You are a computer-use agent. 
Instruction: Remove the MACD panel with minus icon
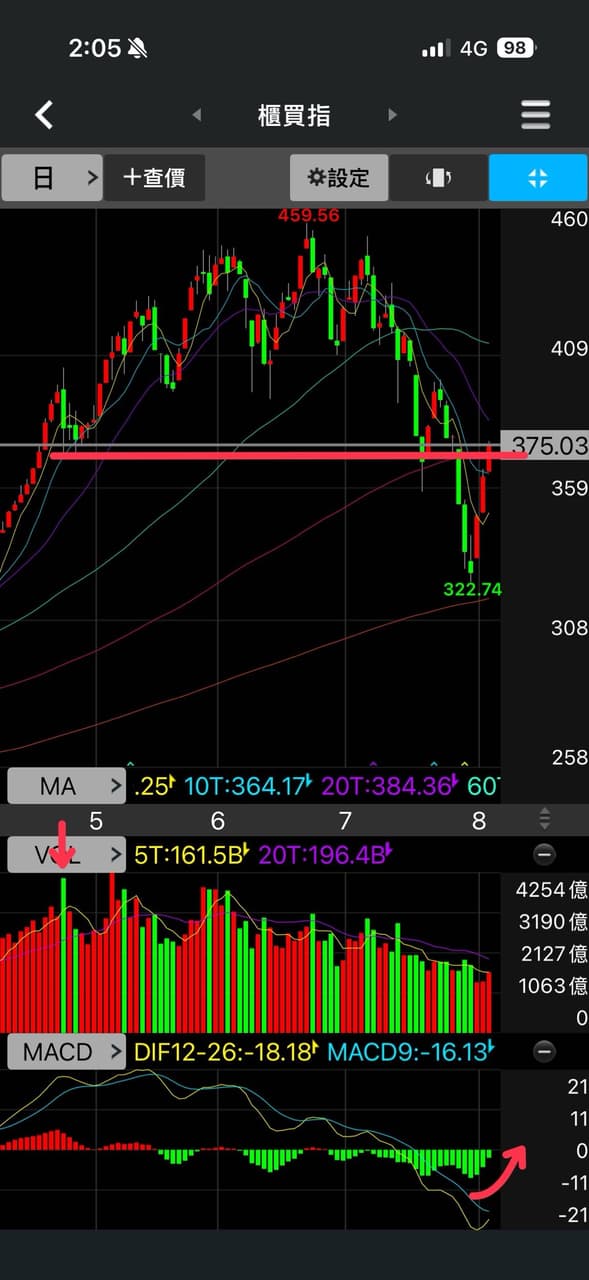[x=544, y=1052]
